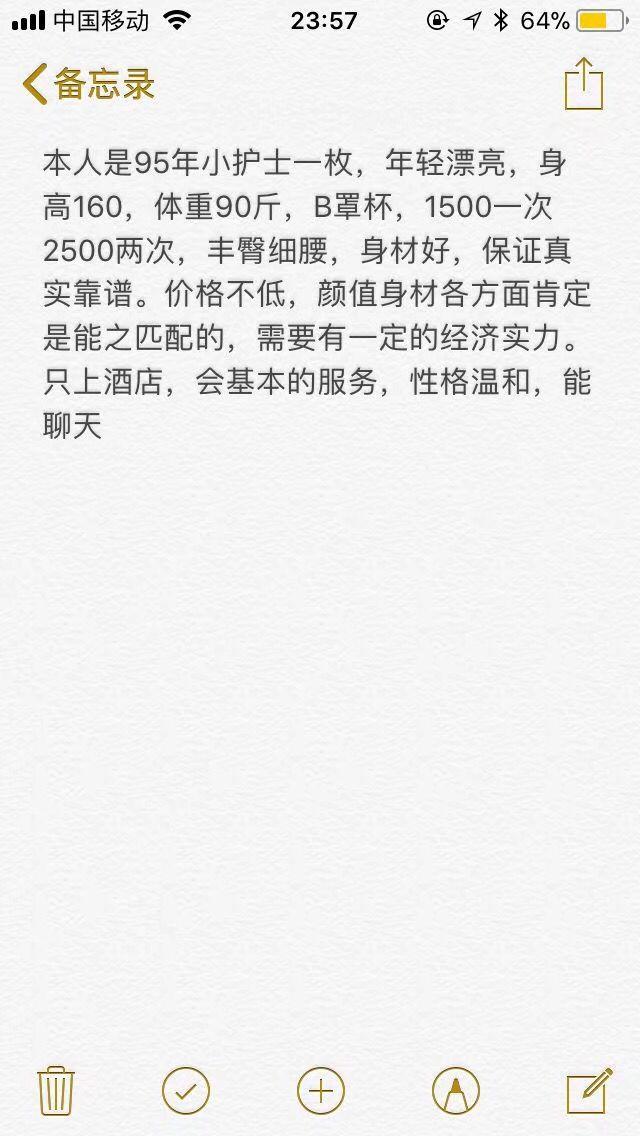Compose a new note

[x=589, y=1090]
